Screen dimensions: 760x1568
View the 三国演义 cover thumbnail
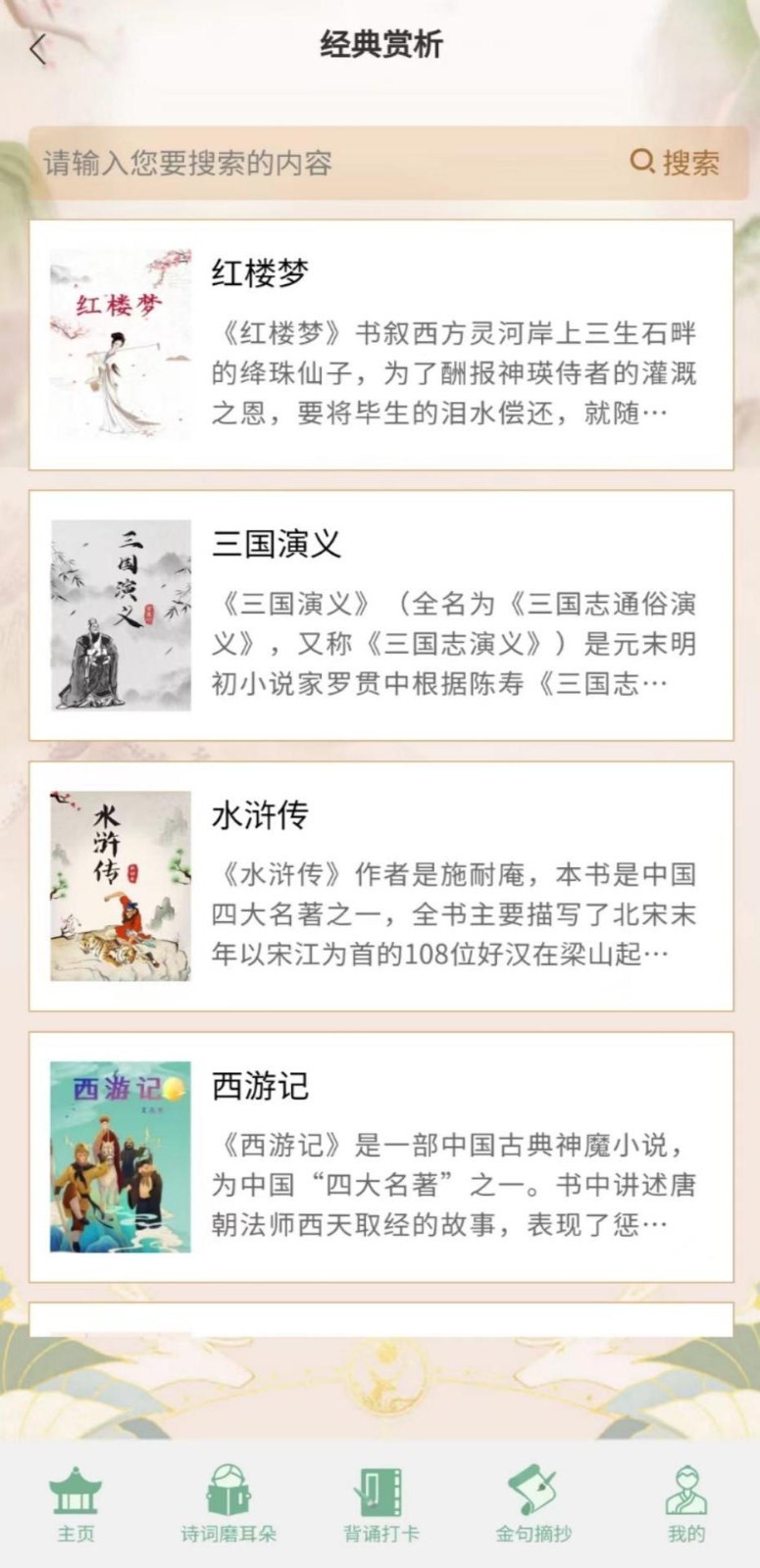tap(120, 615)
